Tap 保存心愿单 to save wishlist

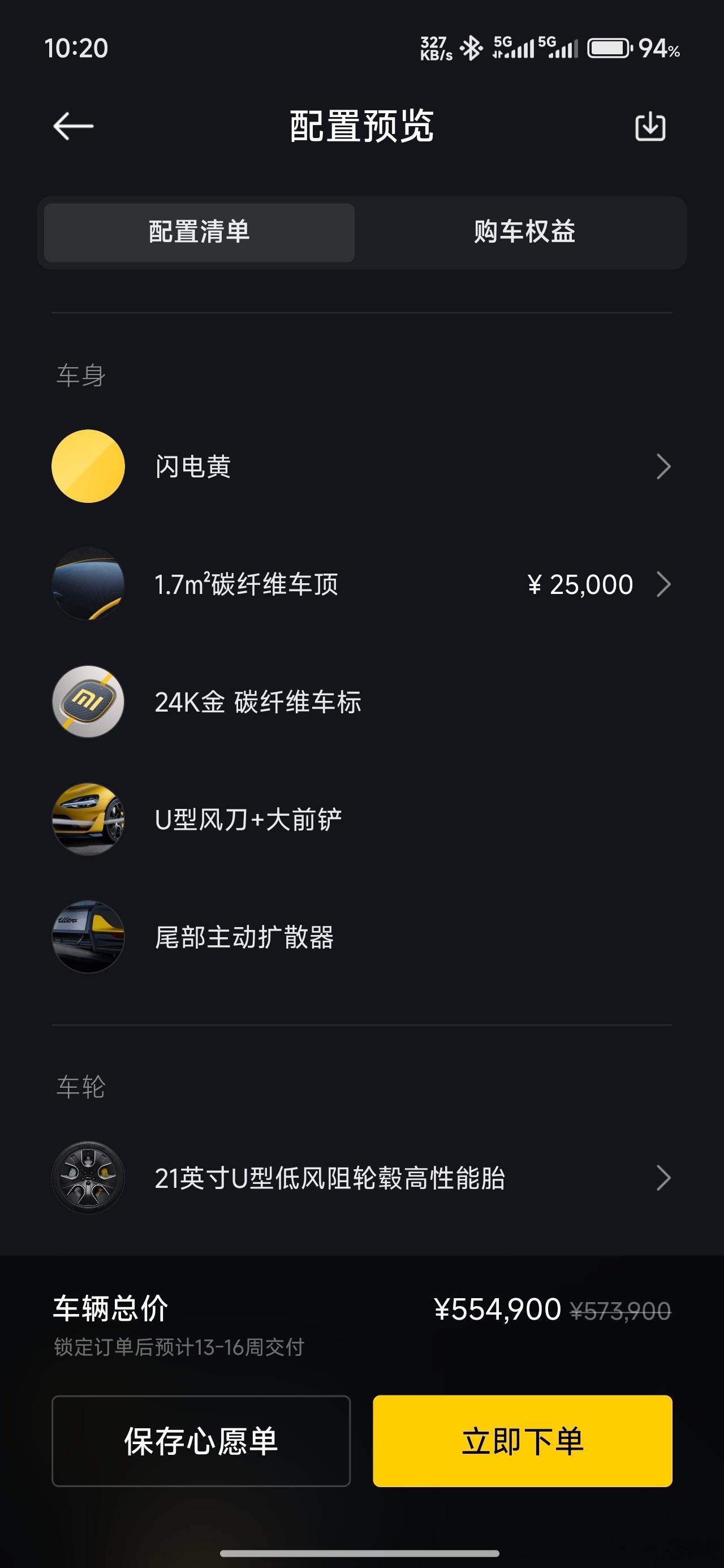click(x=201, y=1441)
